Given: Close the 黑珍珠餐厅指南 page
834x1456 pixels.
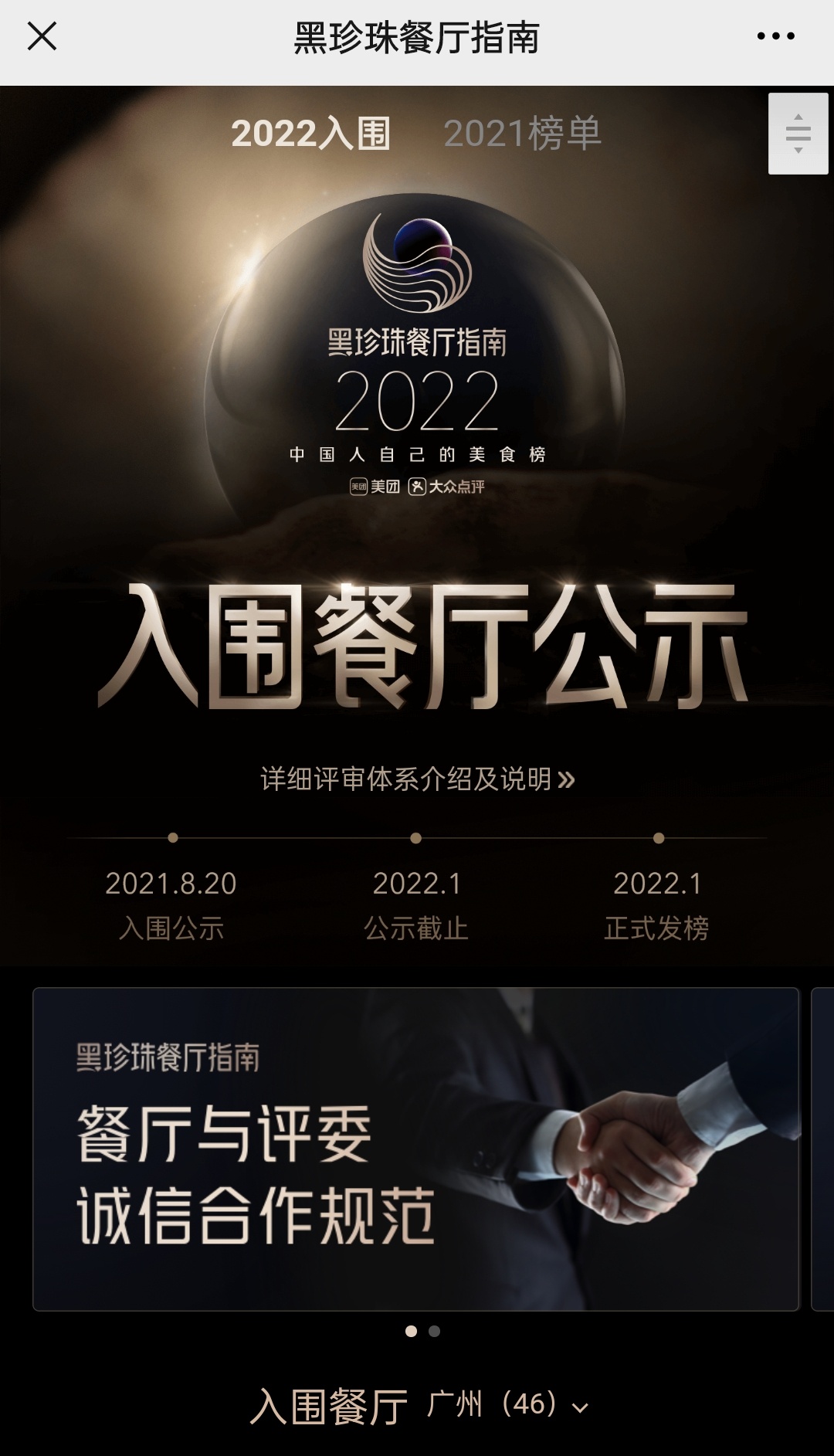Looking at the screenshot, I should click(42, 36).
